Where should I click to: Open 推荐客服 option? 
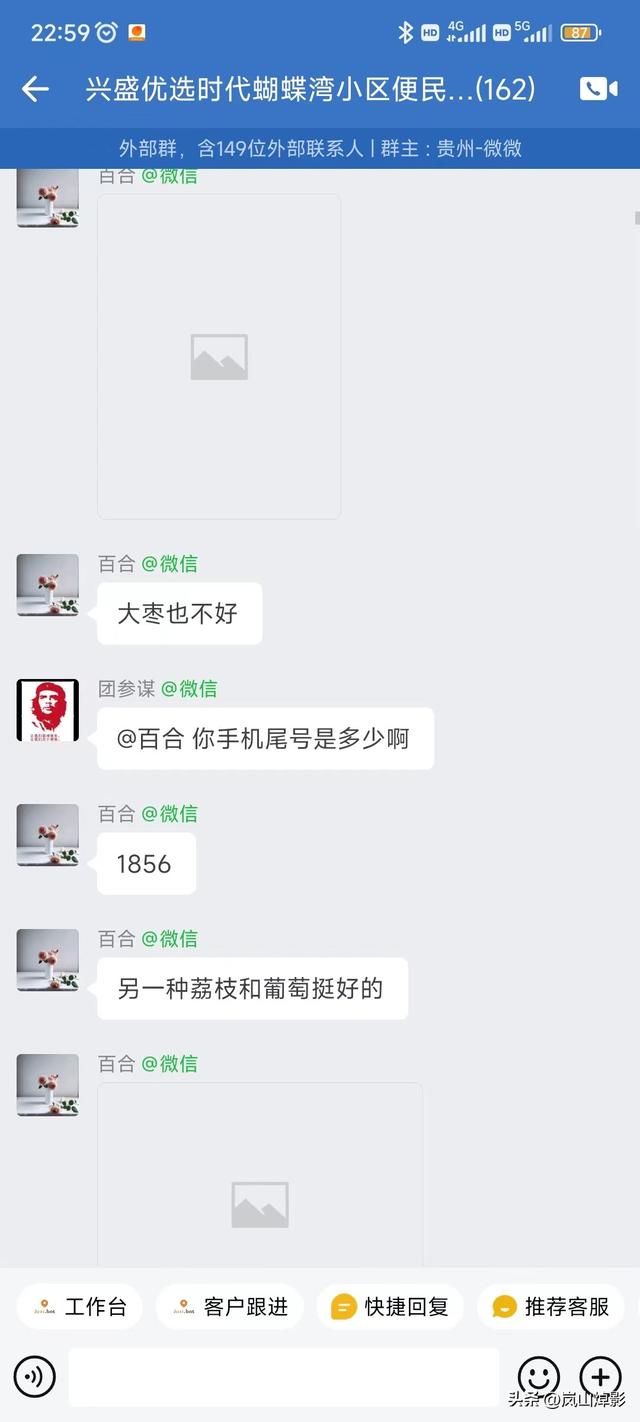point(551,1306)
